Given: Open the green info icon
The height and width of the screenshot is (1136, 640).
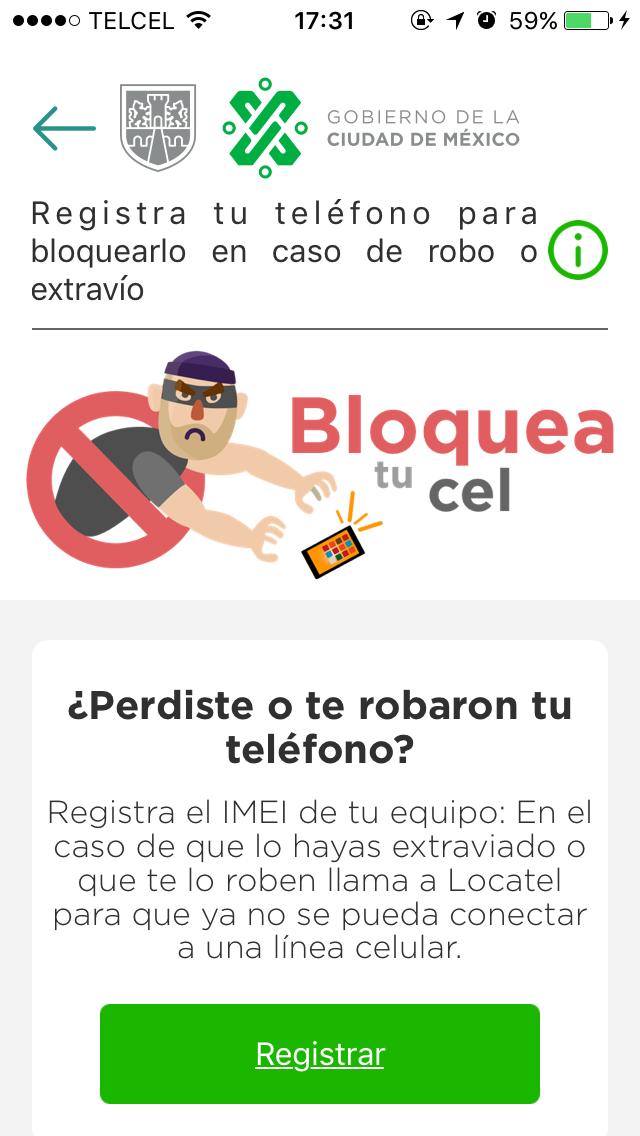Looking at the screenshot, I should [577, 252].
